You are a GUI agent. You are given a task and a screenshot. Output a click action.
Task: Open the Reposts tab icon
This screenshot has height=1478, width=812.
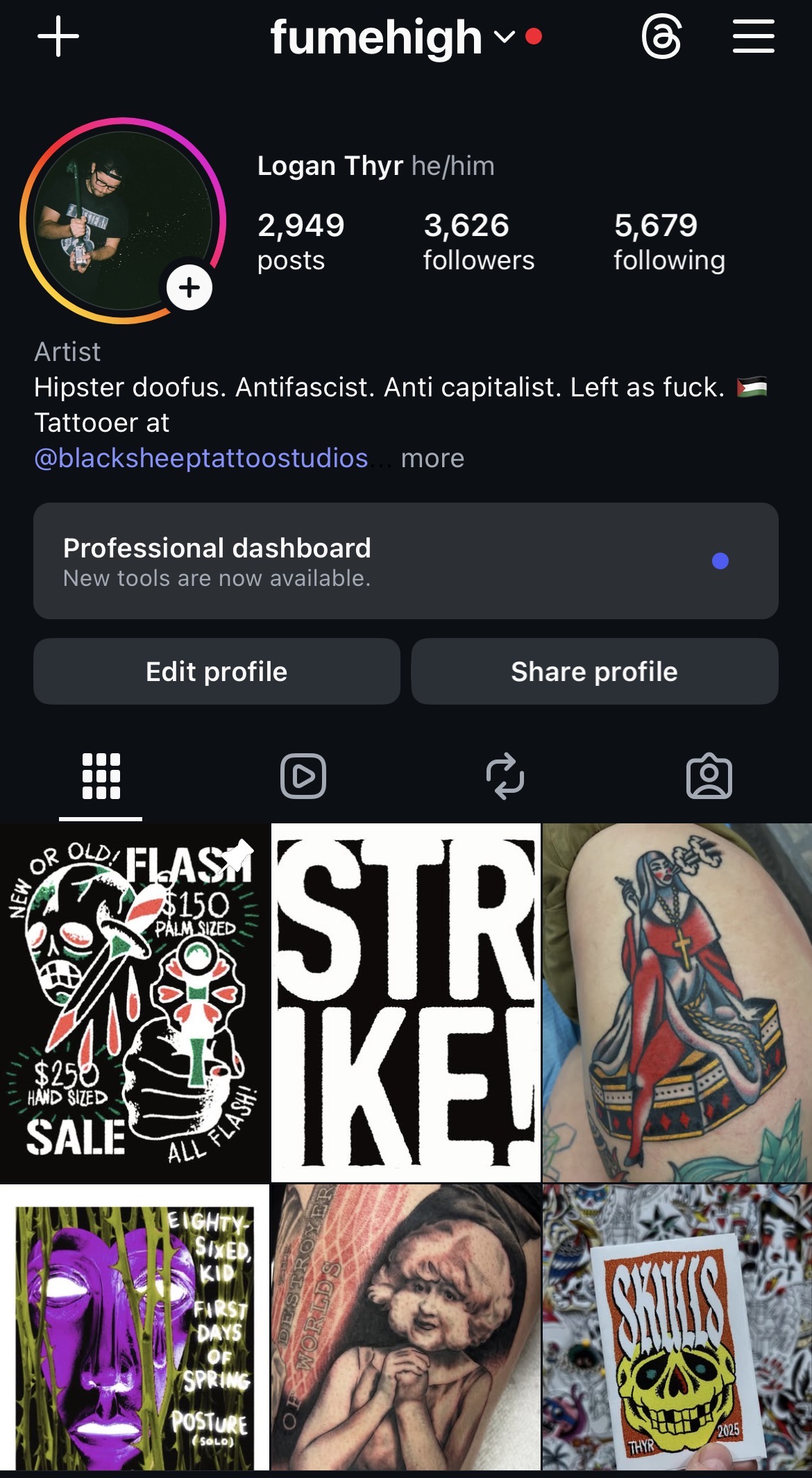(x=507, y=776)
